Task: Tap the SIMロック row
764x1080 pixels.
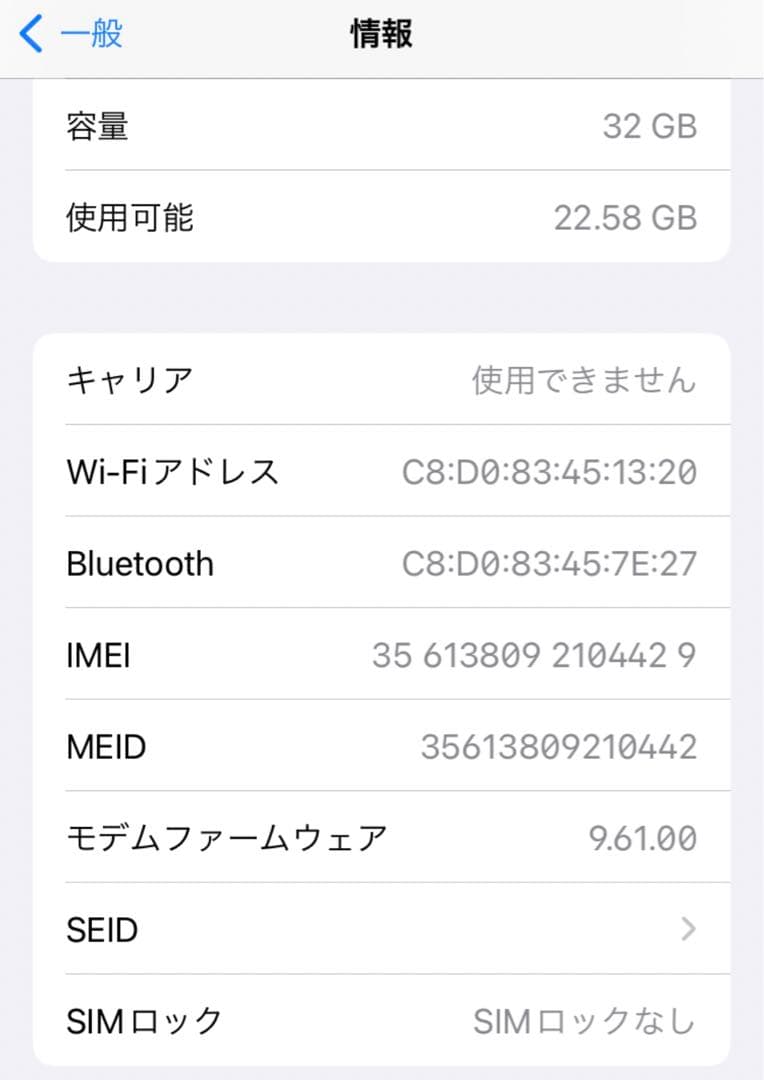Action: click(x=382, y=1021)
